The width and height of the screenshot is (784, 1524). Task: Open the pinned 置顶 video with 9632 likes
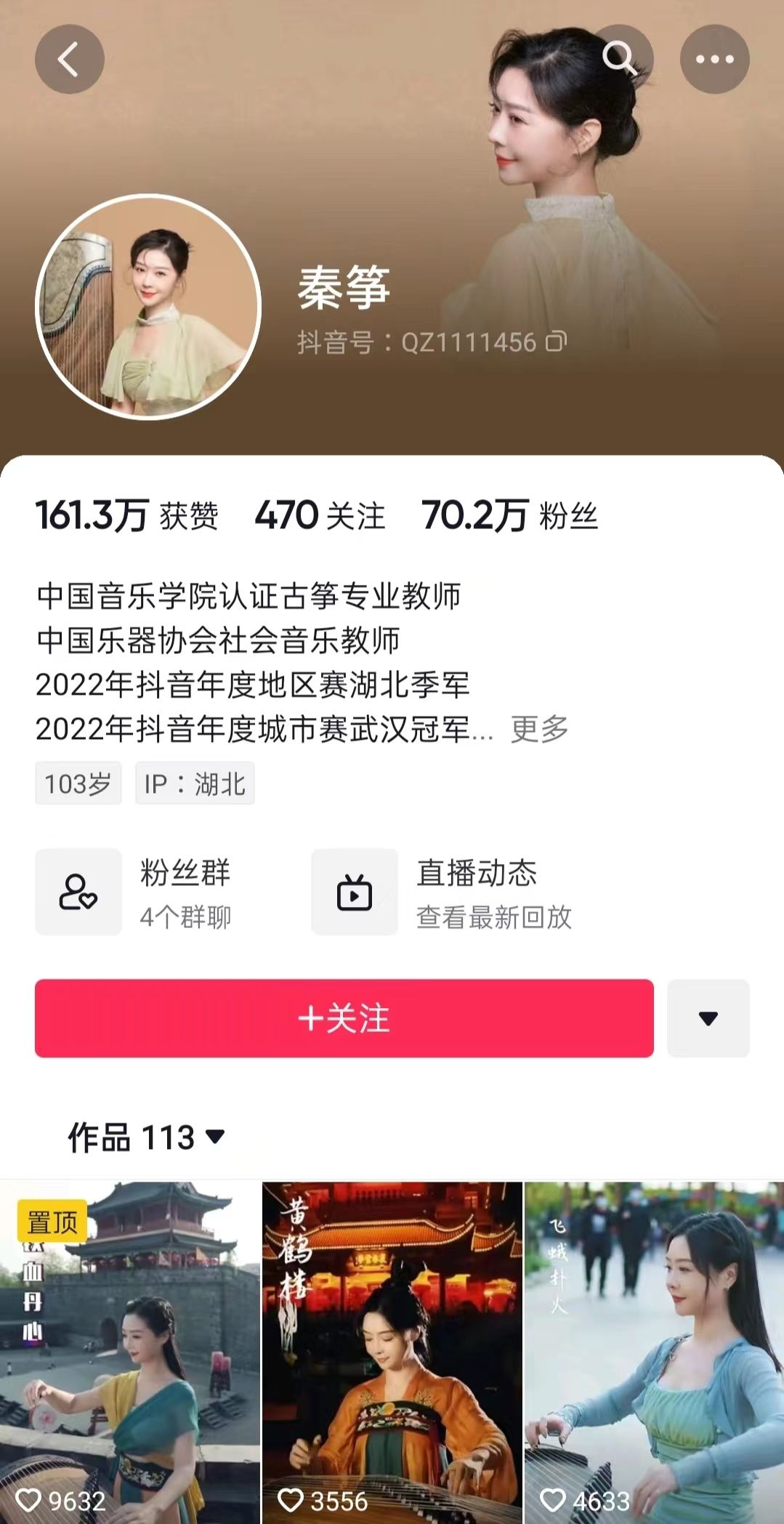[x=130, y=1352]
